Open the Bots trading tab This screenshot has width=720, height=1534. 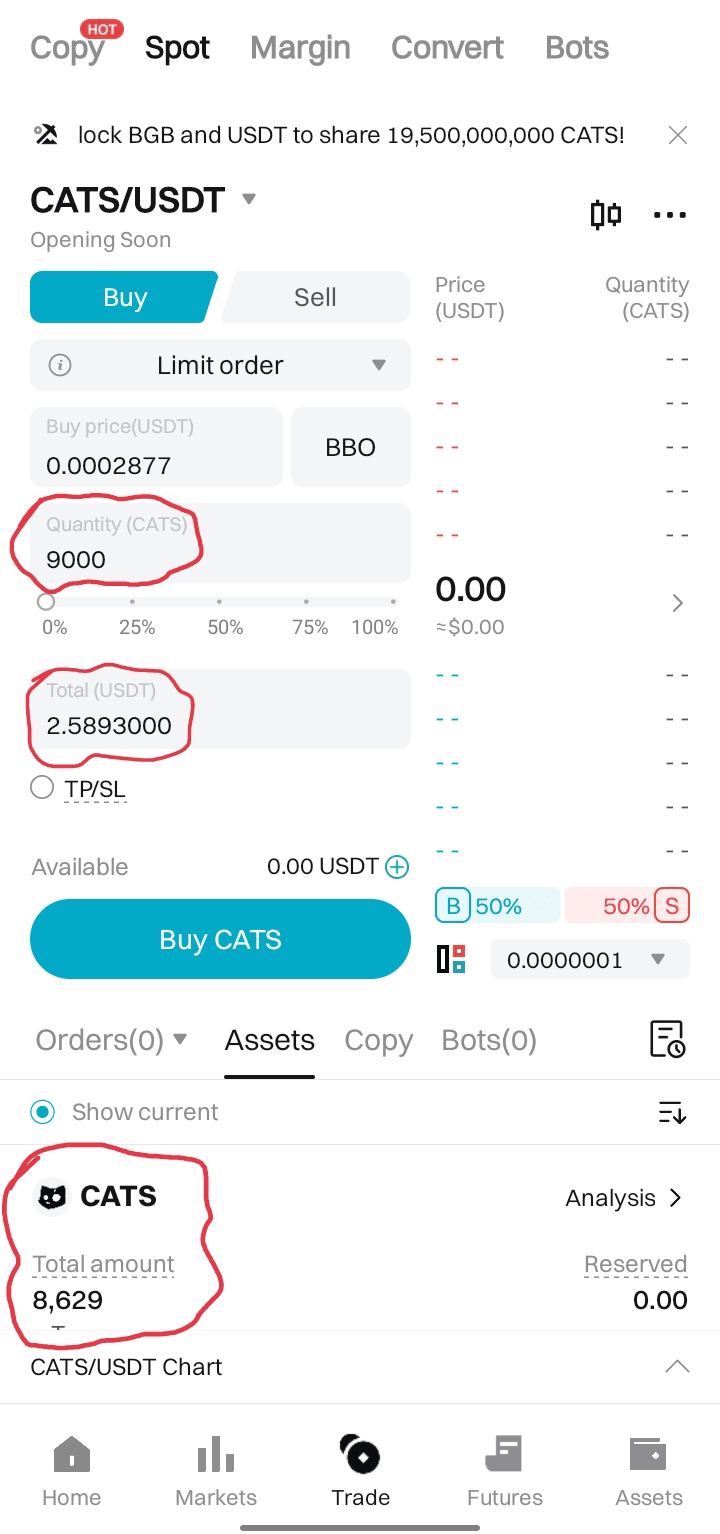click(577, 48)
